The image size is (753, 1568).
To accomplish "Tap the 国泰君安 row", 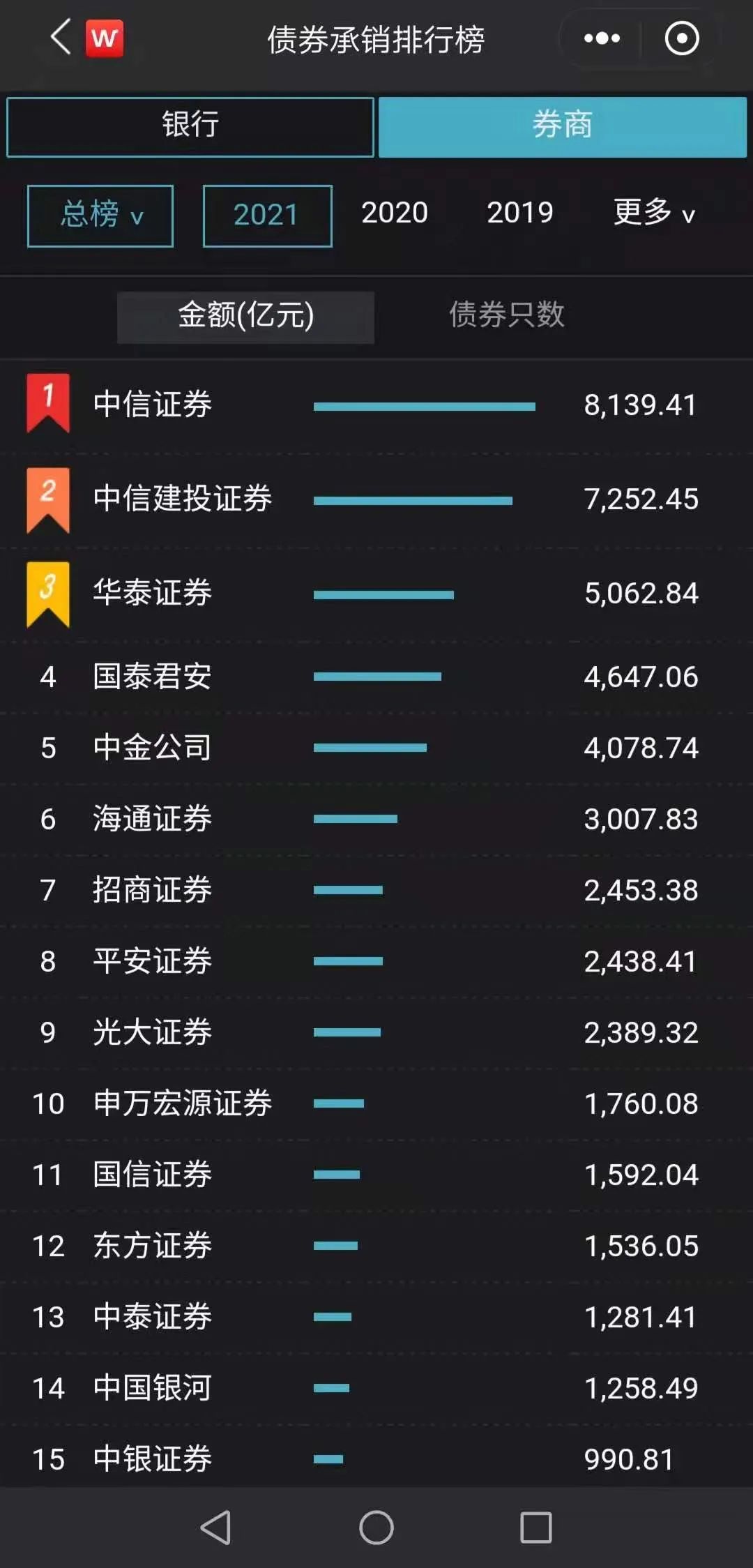I will [376, 677].
